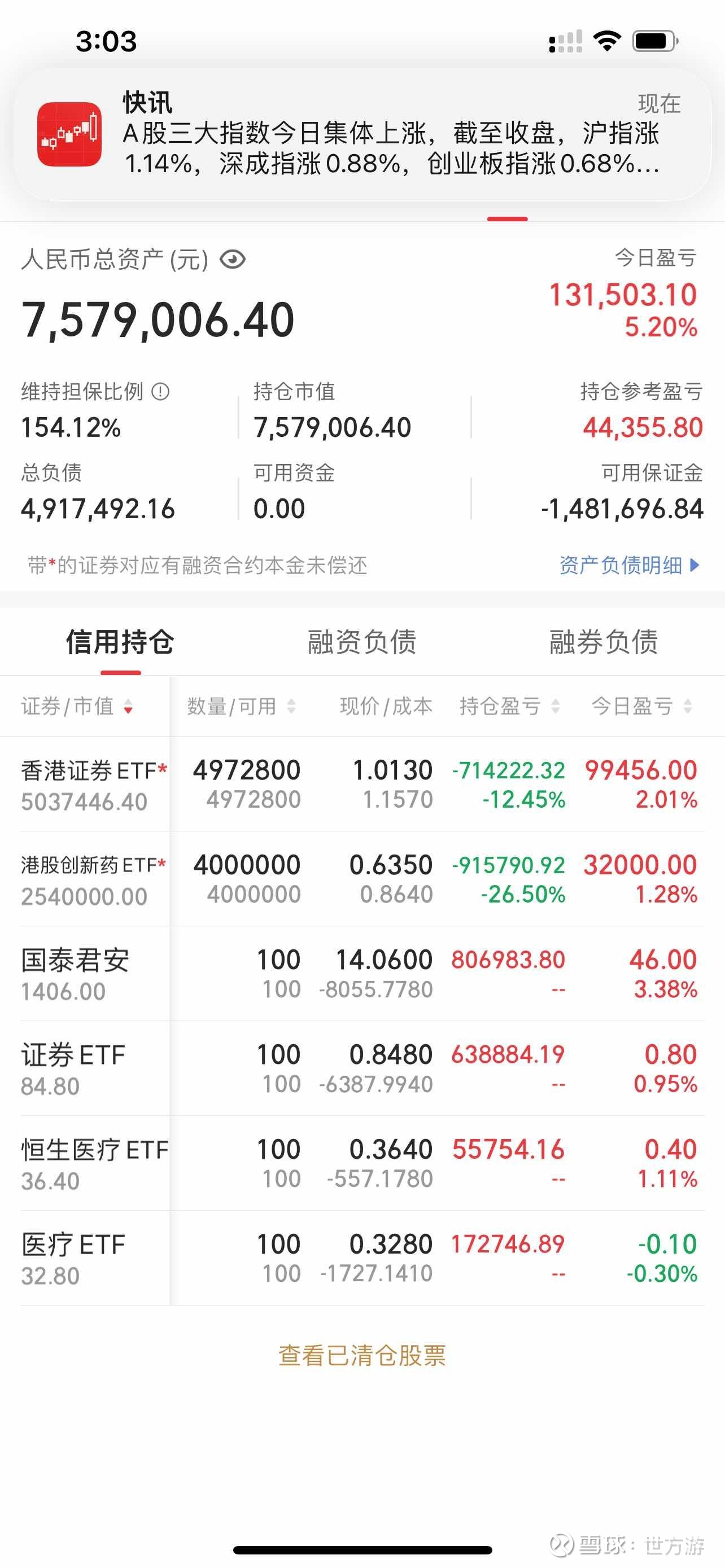Switch to the 融资负债 tab
This screenshot has height=1568, width=725.
(362, 642)
